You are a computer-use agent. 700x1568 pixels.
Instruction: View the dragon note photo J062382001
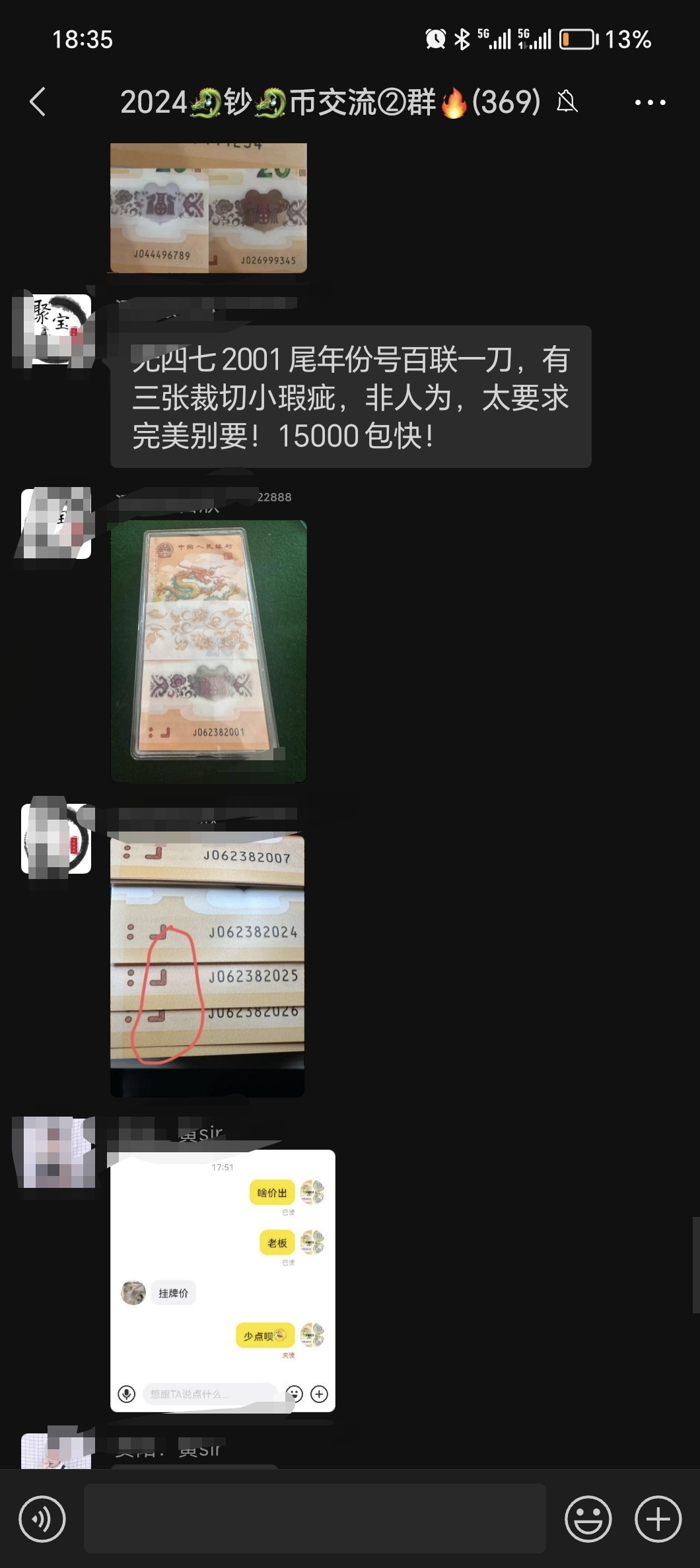(209, 651)
